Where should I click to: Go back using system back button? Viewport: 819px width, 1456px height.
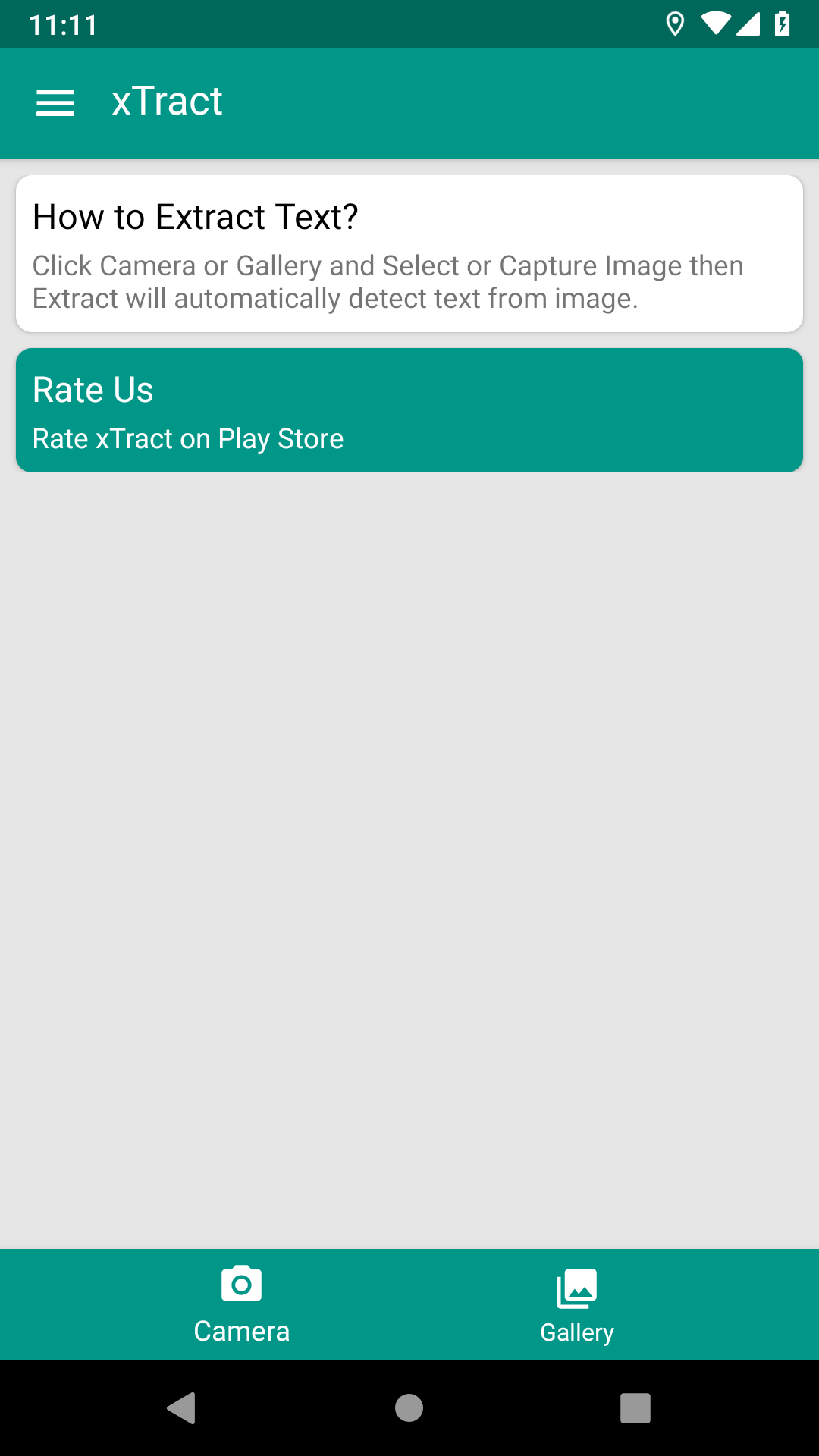click(x=182, y=1408)
